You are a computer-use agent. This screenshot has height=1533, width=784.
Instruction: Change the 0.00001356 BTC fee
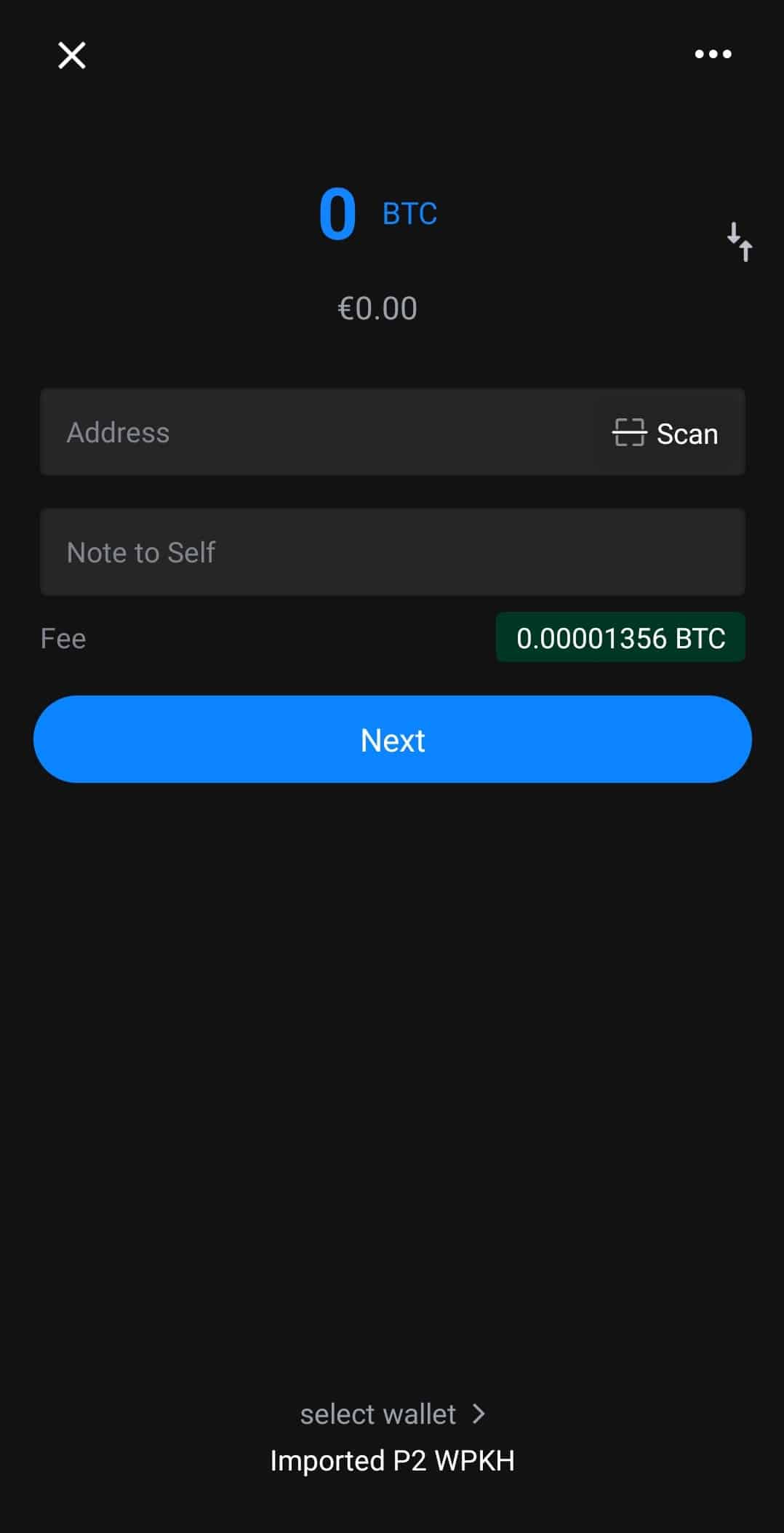620,638
